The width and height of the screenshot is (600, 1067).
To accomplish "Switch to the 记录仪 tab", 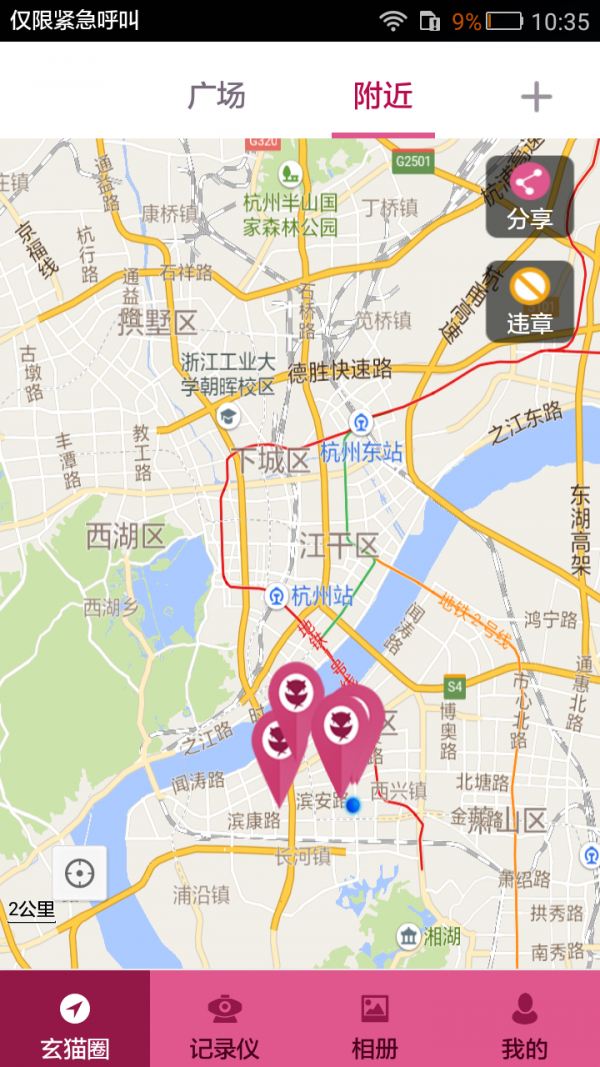I will (x=225, y=1020).
